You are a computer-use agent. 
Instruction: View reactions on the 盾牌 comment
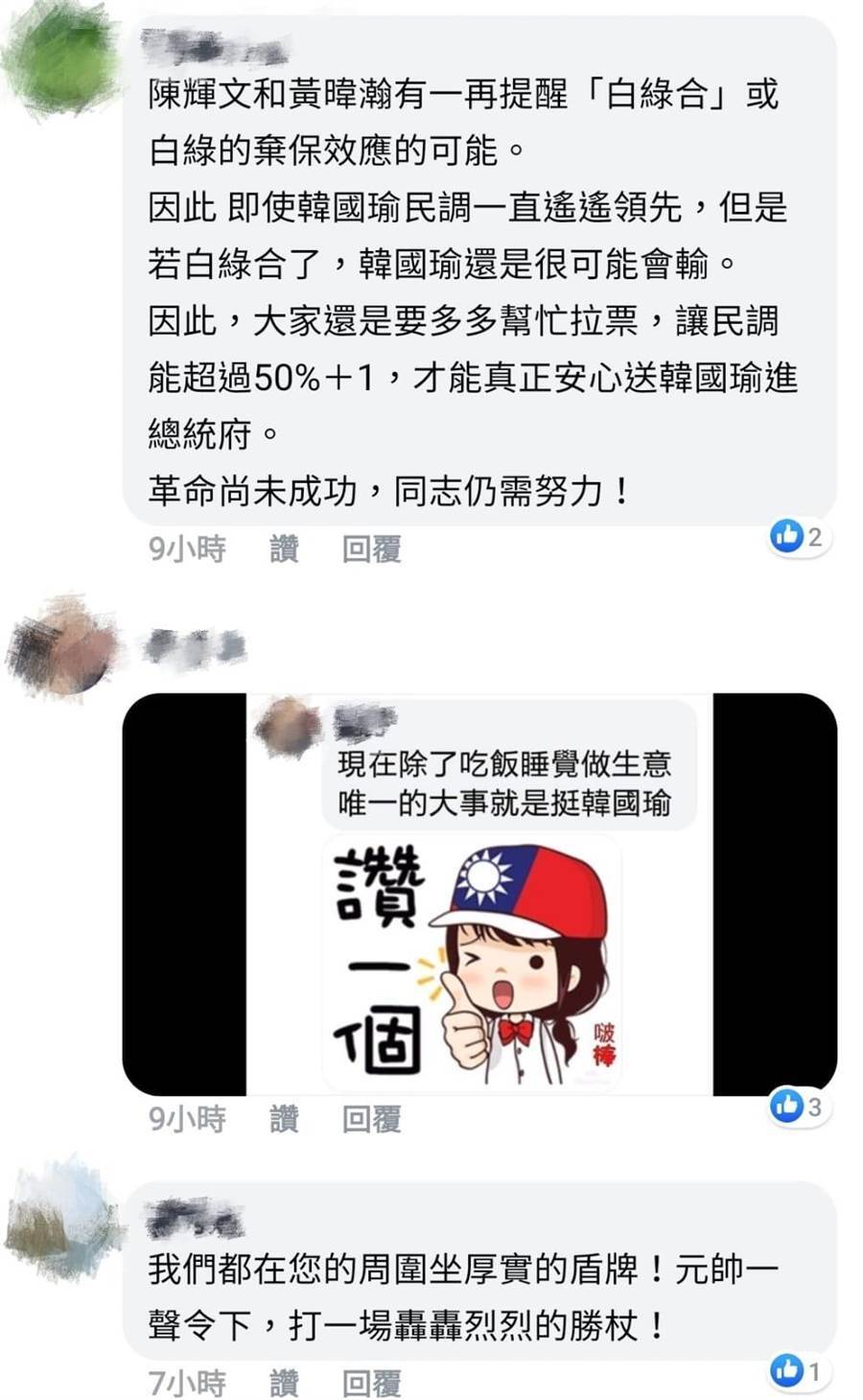(x=798, y=1371)
